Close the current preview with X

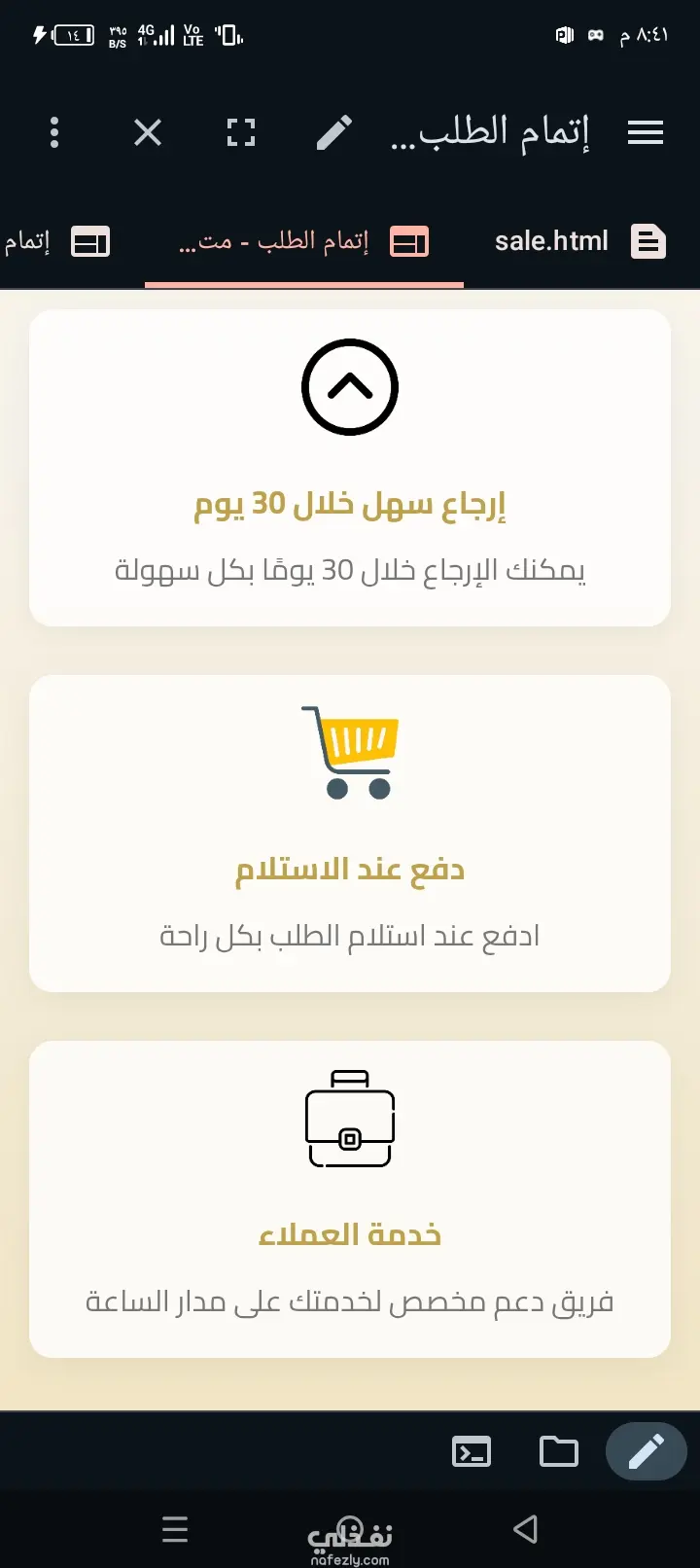pos(148,132)
